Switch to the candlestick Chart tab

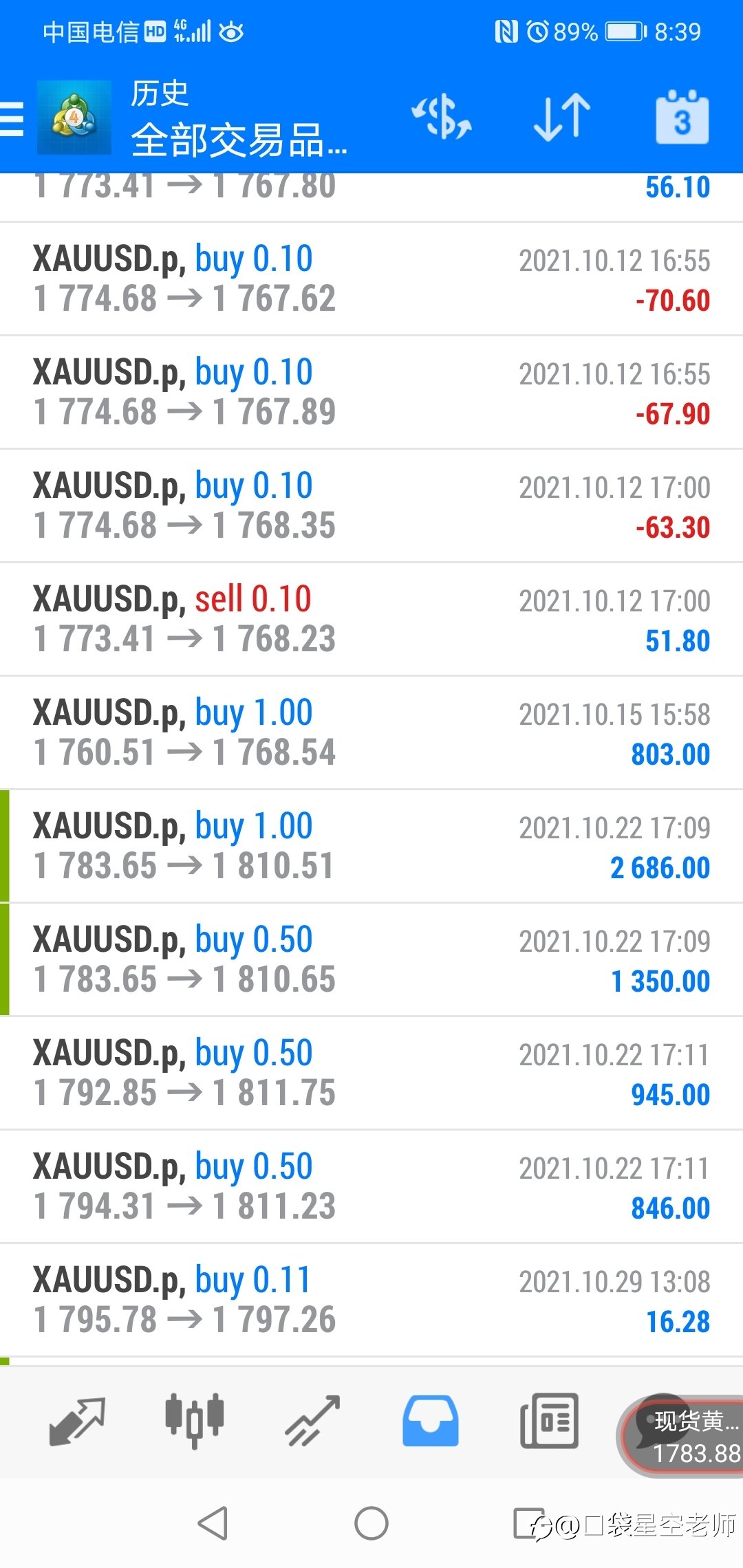[195, 1421]
